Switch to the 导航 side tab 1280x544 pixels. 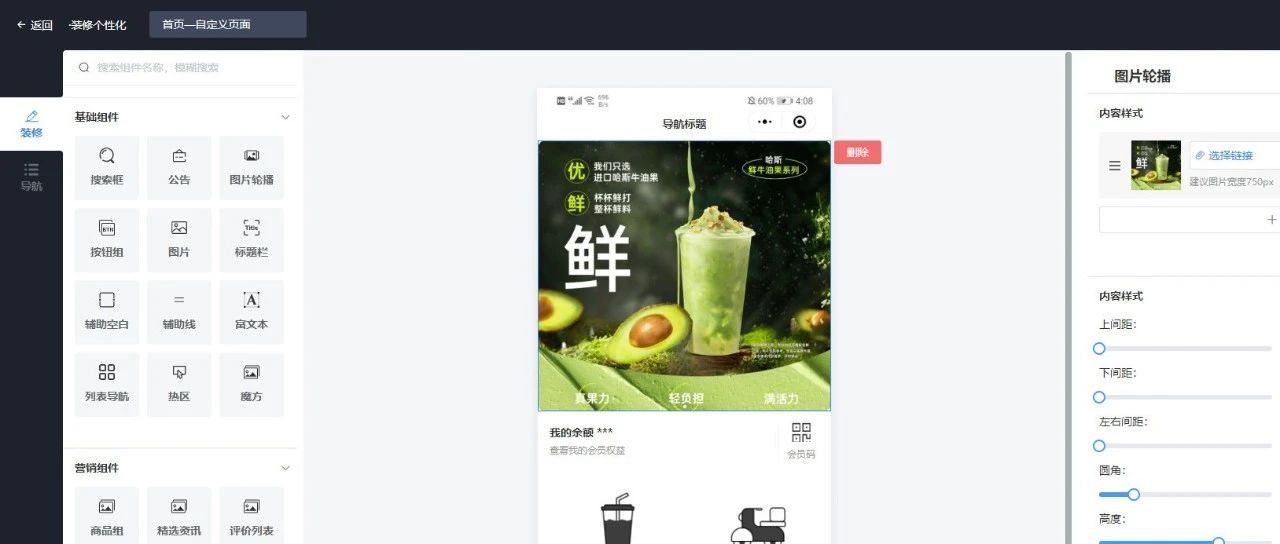click(31, 177)
